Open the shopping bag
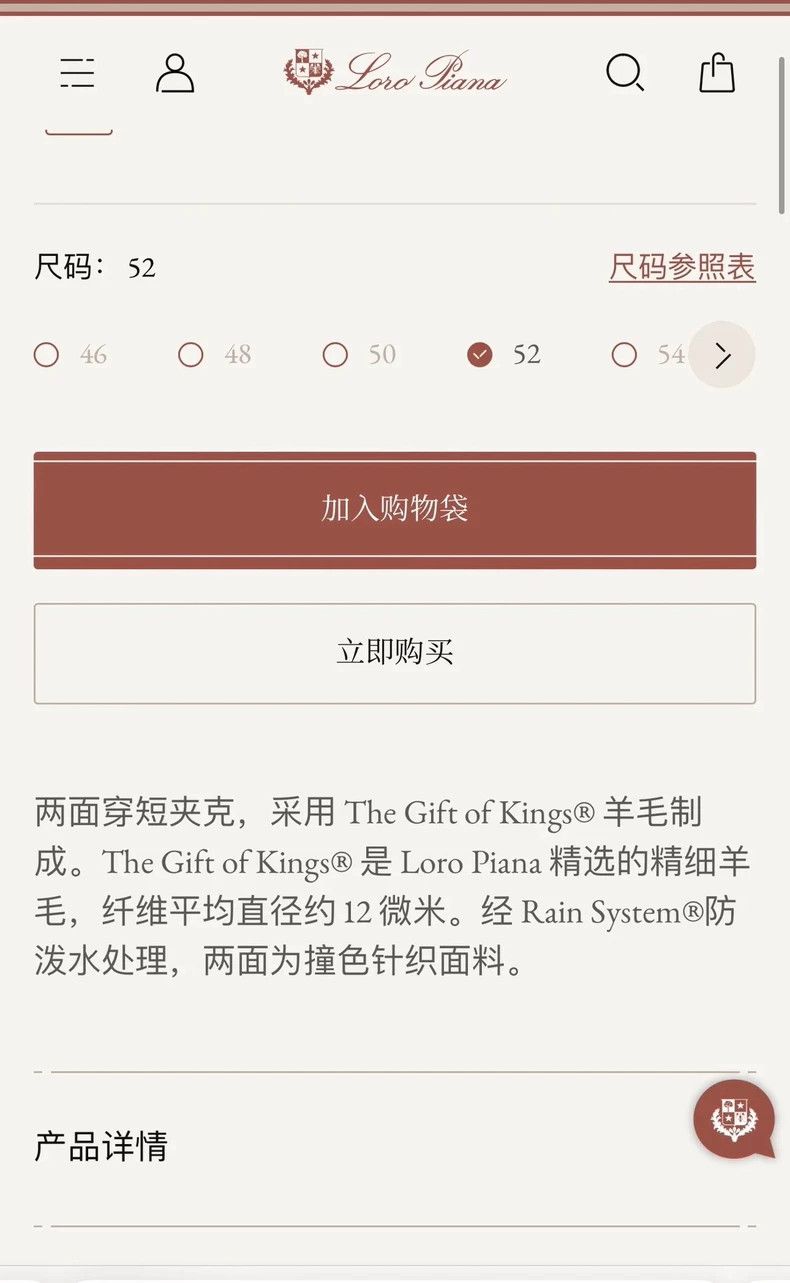This screenshot has width=790, height=1283. pyautogui.click(x=717, y=73)
